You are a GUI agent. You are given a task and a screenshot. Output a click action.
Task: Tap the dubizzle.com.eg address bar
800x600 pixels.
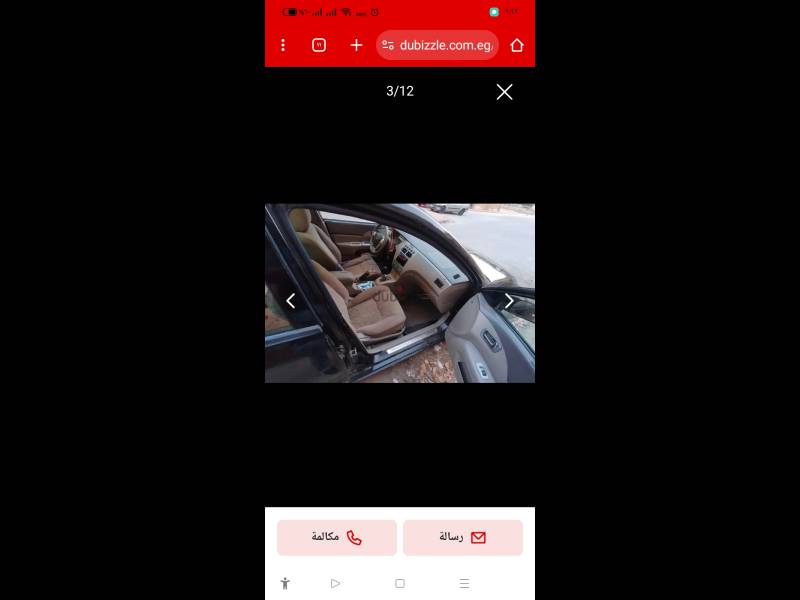coord(438,45)
